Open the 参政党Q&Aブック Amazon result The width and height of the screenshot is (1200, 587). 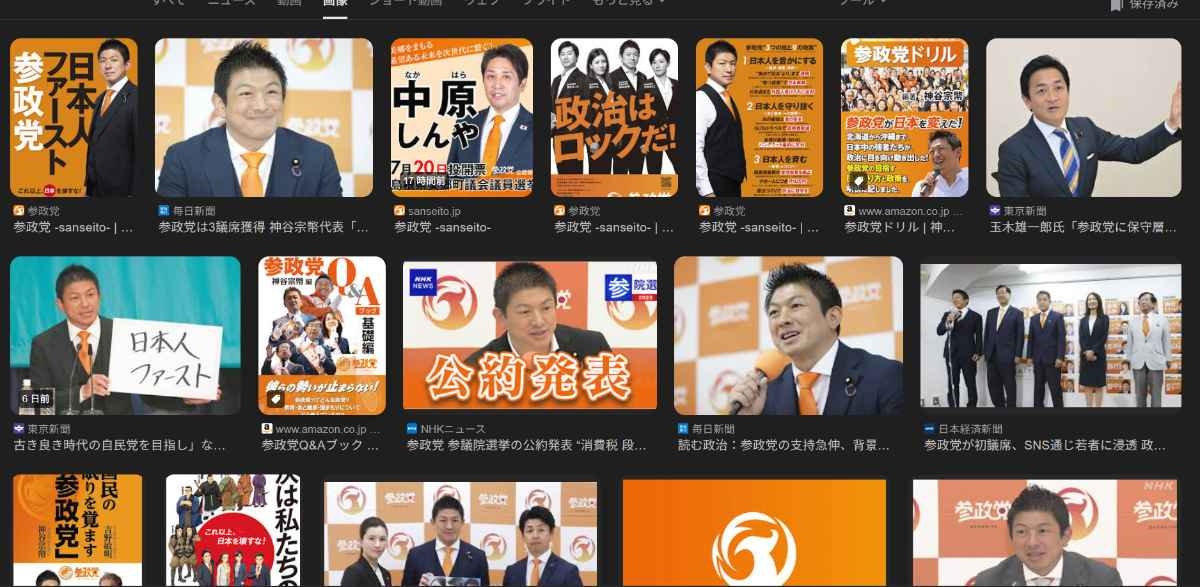pyautogui.click(x=321, y=335)
